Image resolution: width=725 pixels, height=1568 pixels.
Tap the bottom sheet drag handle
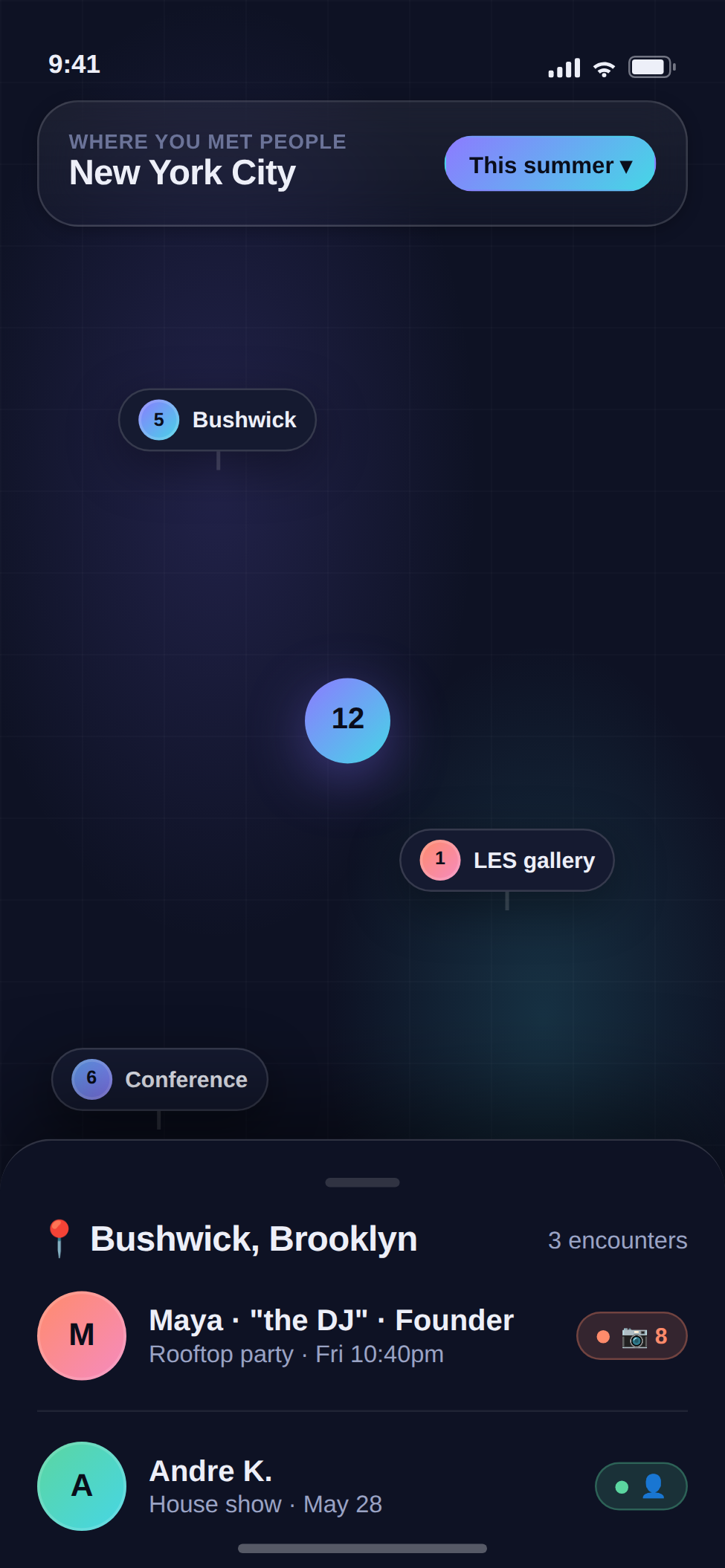point(362,1182)
